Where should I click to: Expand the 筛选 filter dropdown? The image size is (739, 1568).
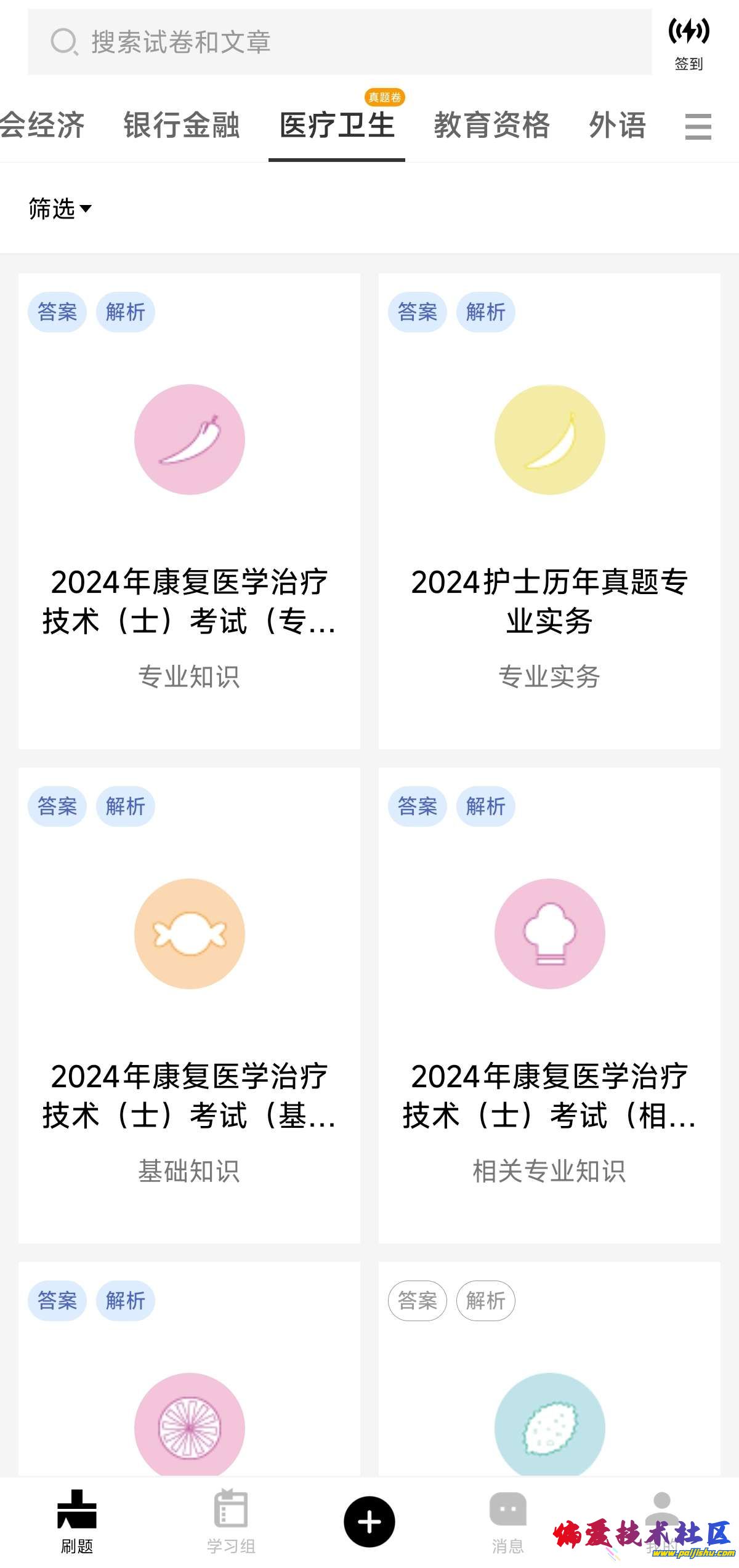60,209
